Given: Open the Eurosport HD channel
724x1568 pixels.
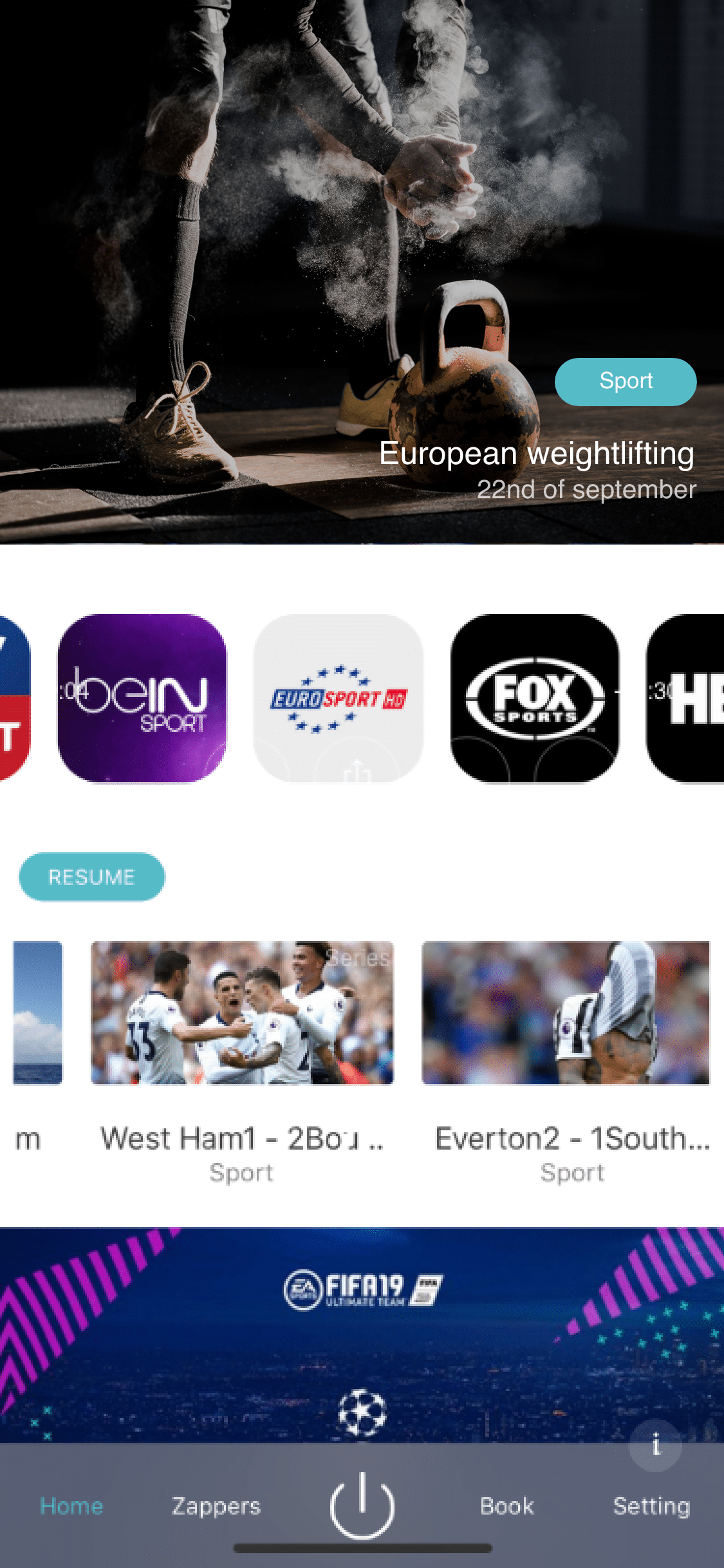Looking at the screenshot, I should click(339, 698).
